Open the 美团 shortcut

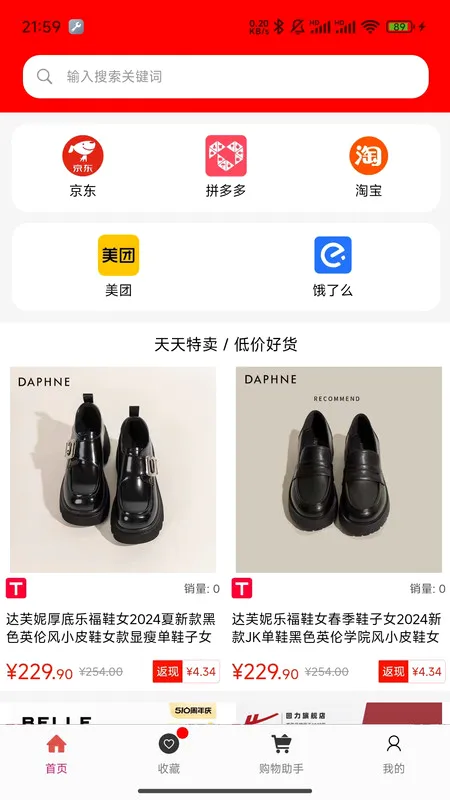[x=118, y=266]
